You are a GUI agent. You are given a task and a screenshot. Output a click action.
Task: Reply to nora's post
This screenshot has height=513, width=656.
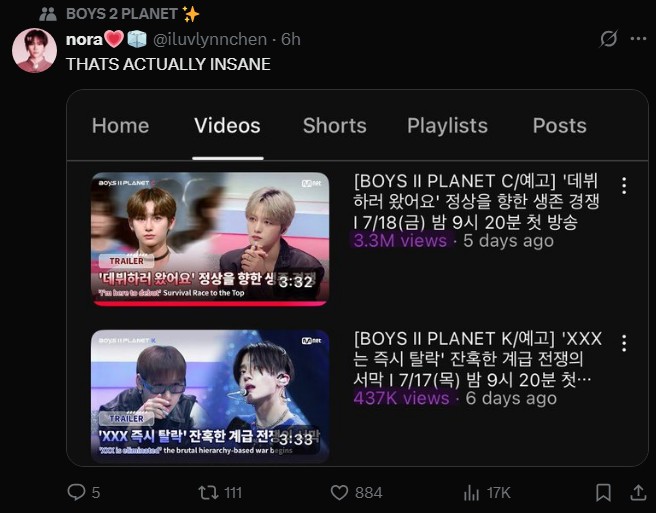[x=76, y=492]
